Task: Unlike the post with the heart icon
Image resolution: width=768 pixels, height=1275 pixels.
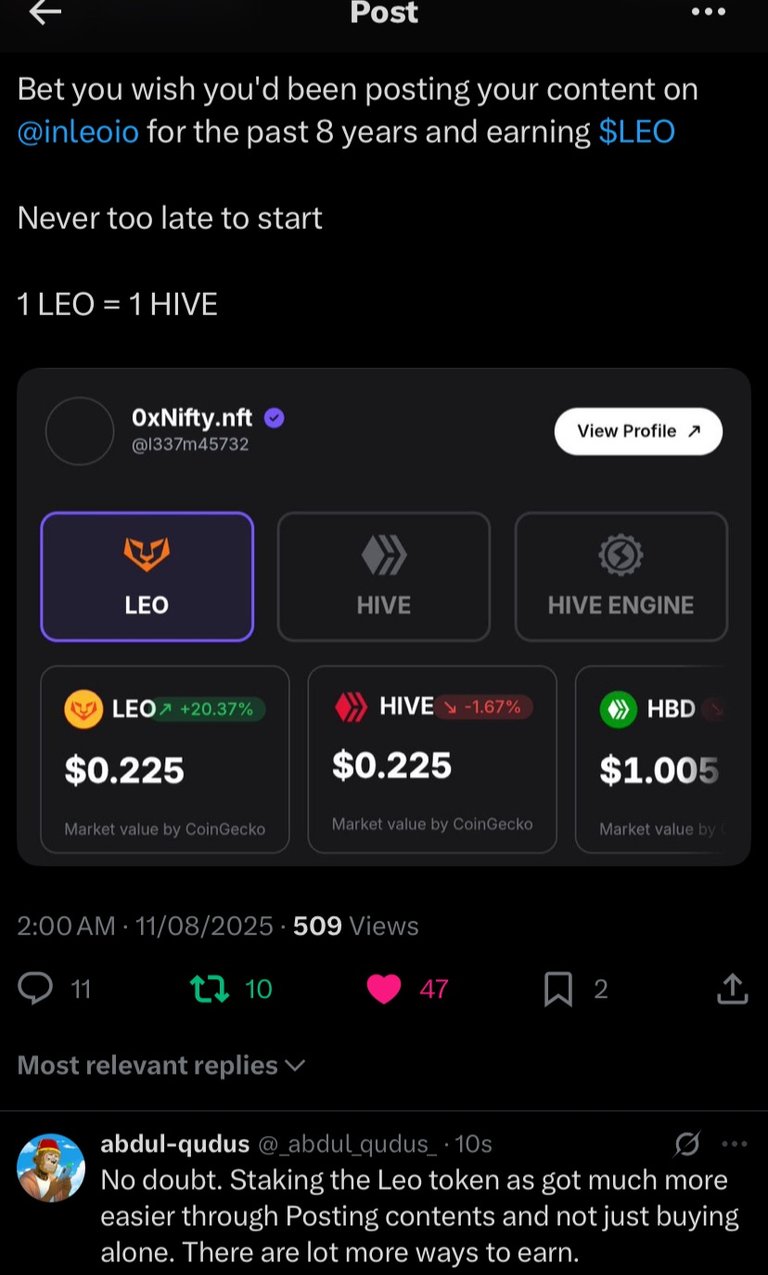Action: (384, 989)
